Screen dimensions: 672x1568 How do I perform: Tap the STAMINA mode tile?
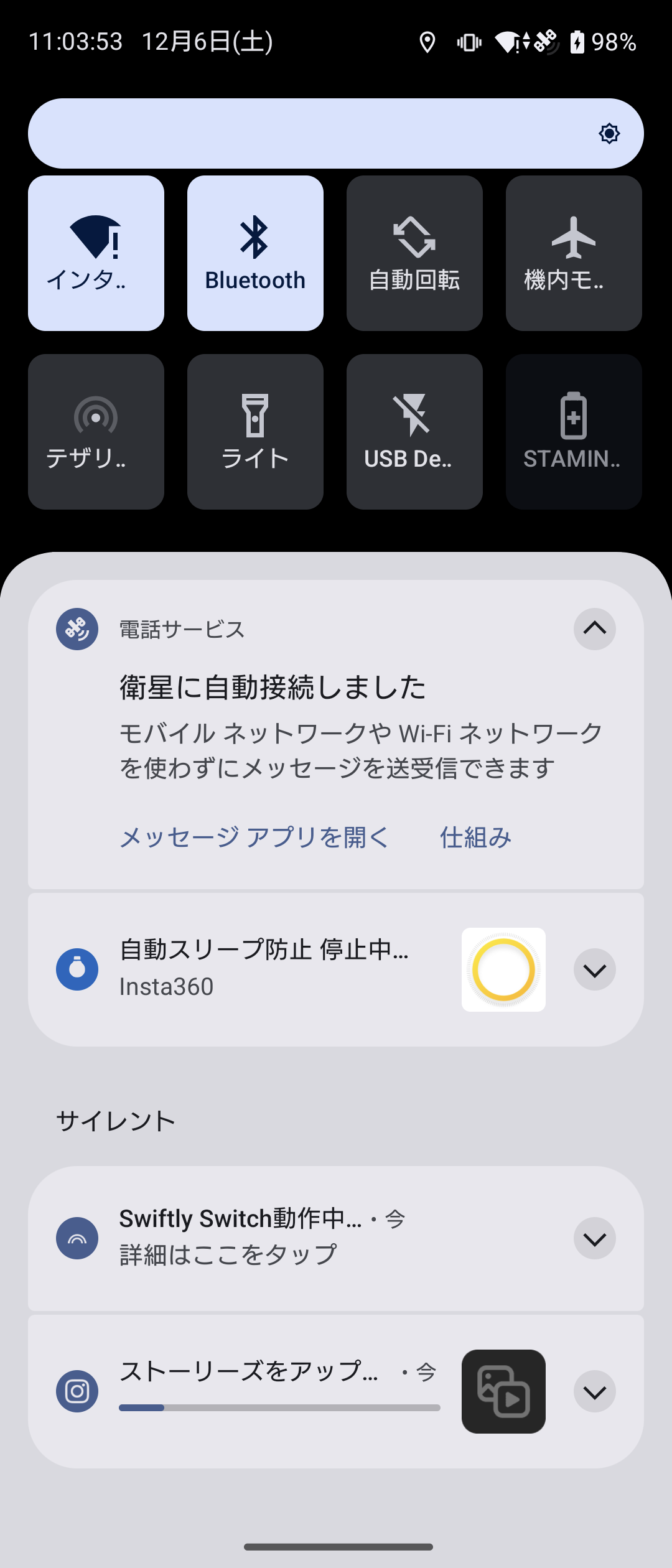click(574, 432)
